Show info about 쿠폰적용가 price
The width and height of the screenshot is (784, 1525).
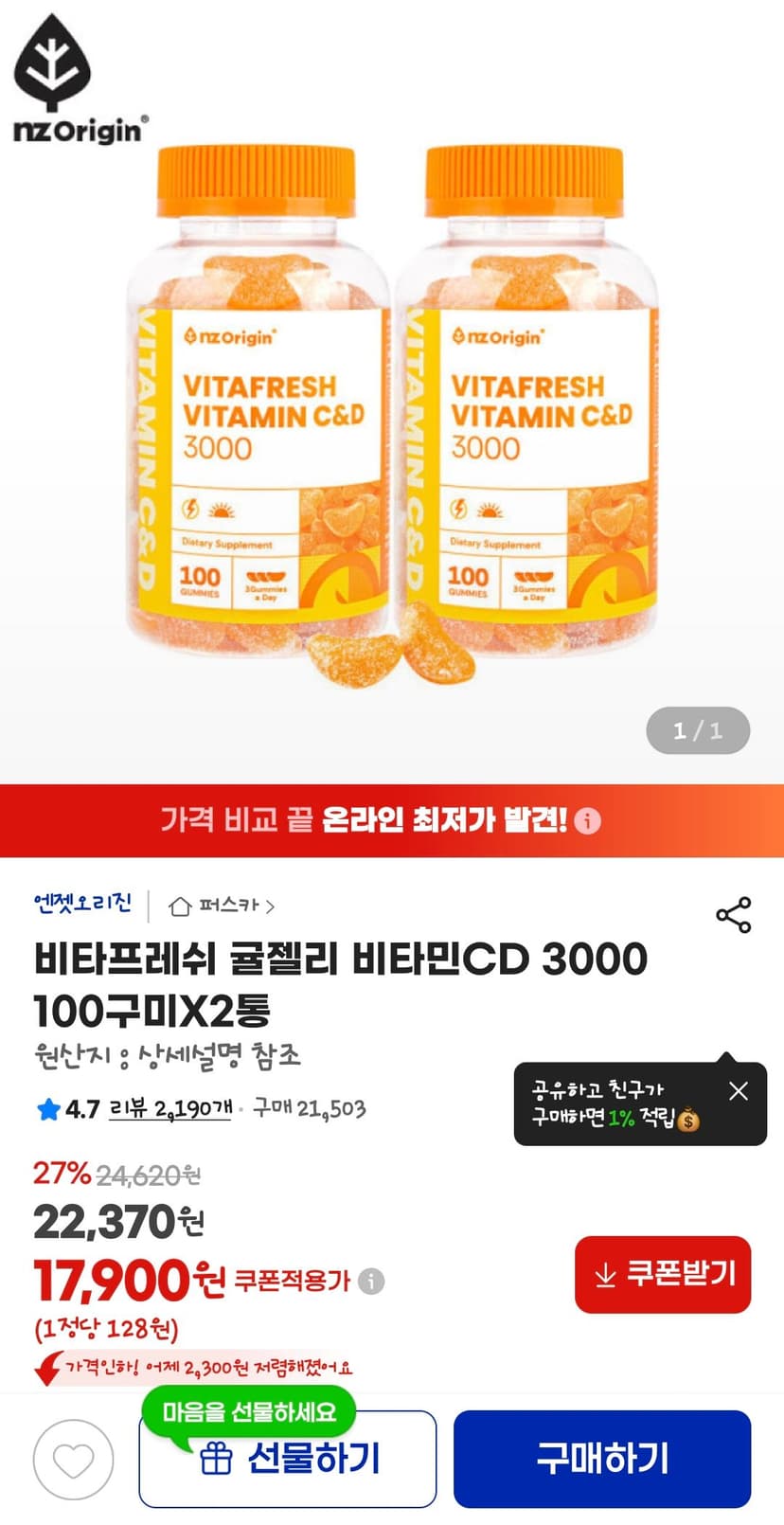372,1282
